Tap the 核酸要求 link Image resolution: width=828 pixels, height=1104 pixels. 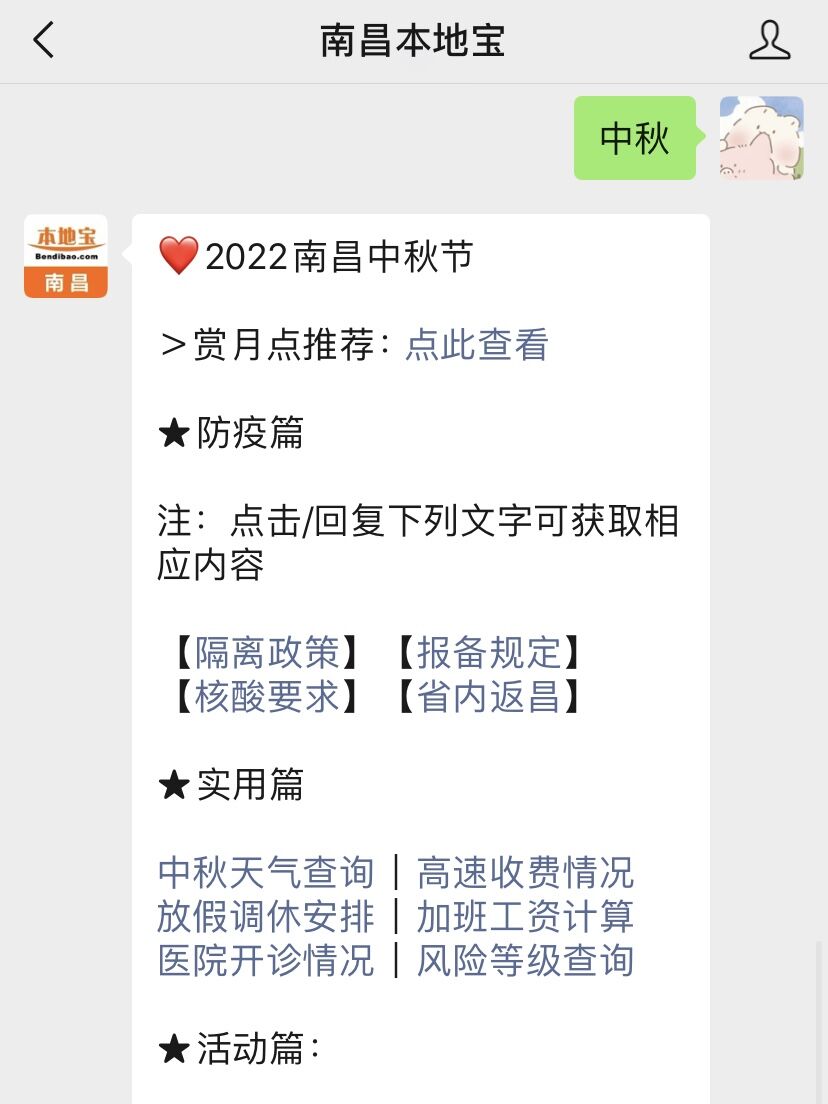(267, 697)
